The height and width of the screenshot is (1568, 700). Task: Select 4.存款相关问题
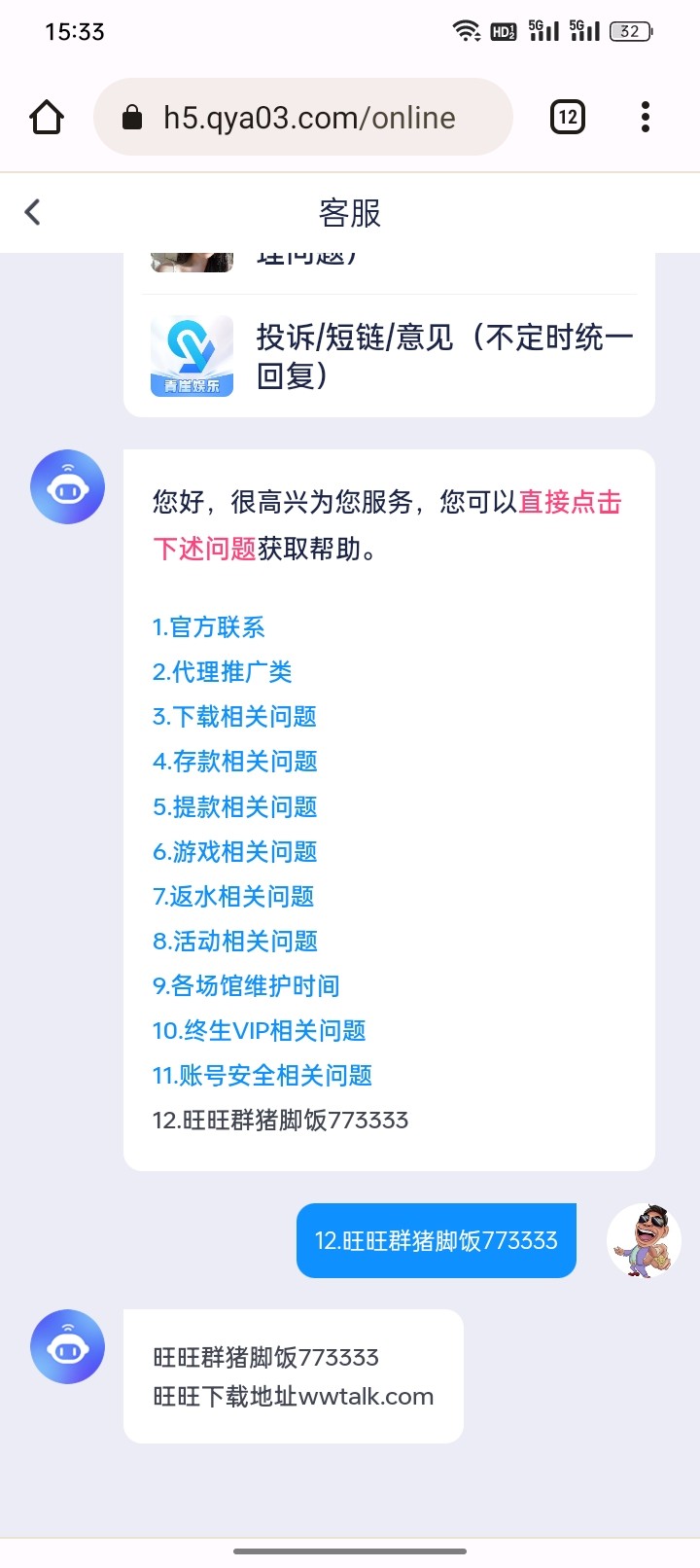235,762
